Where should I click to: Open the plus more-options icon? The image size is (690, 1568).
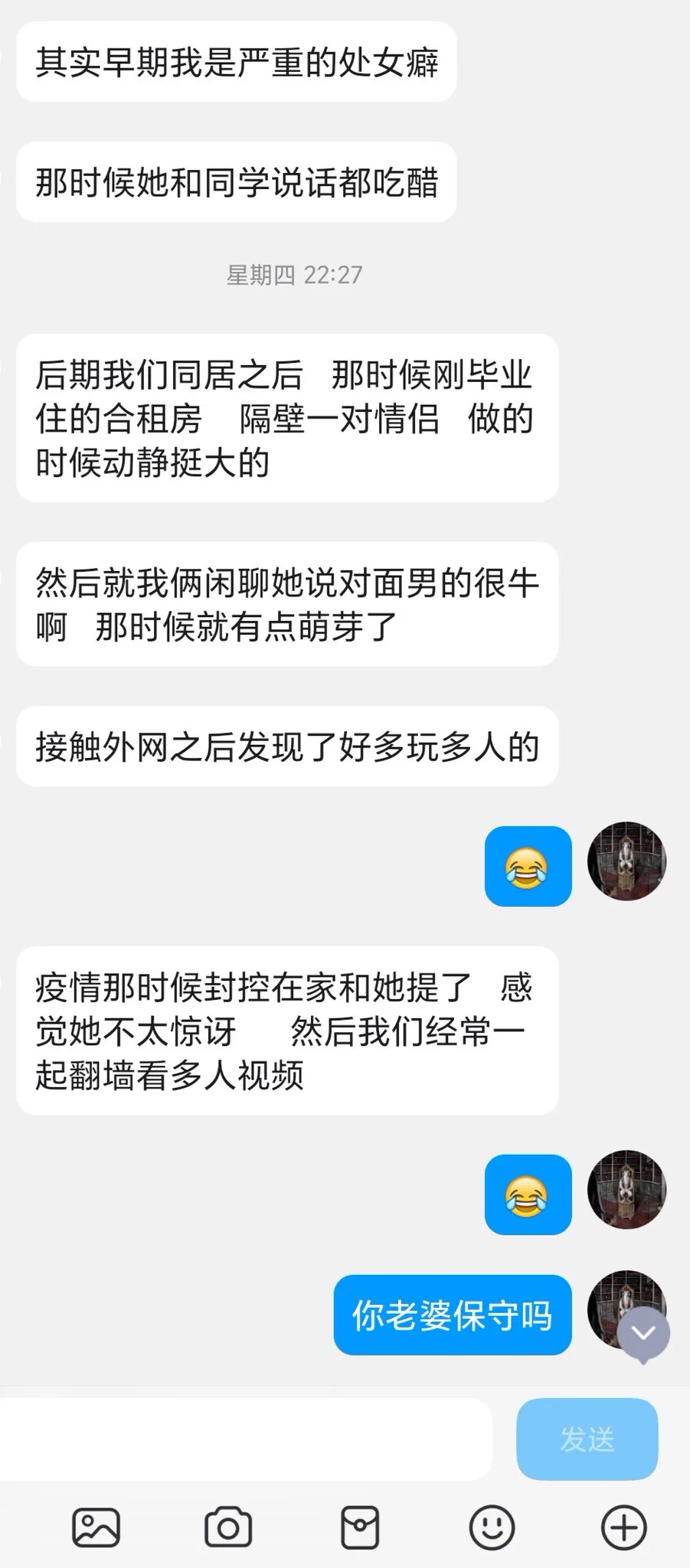tap(623, 1527)
